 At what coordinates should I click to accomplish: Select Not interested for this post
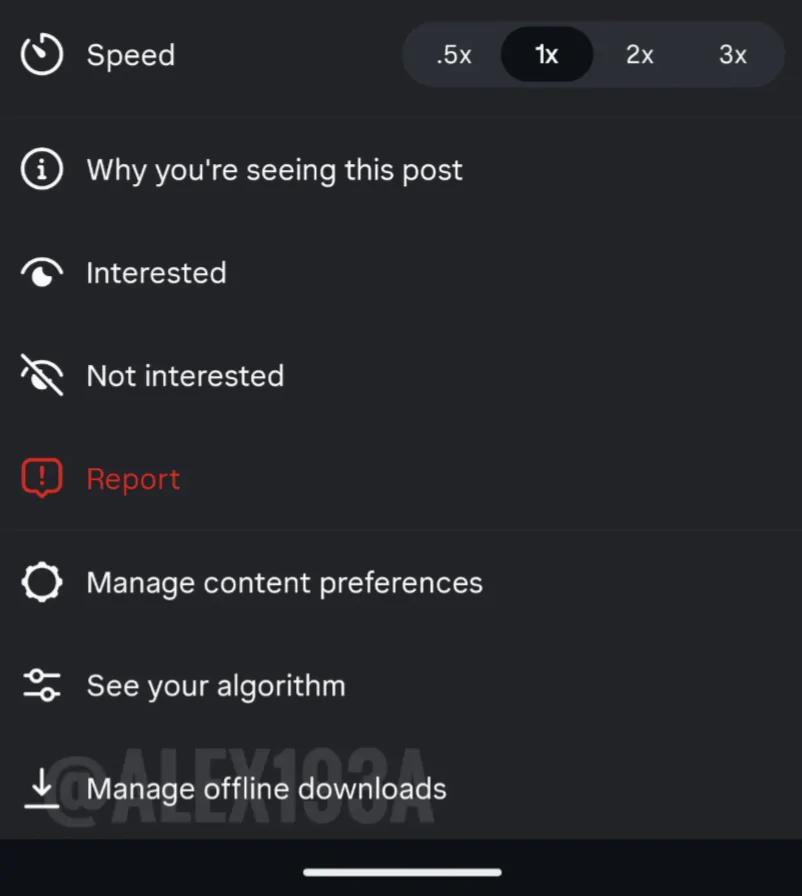pyautogui.click(x=185, y=376)
